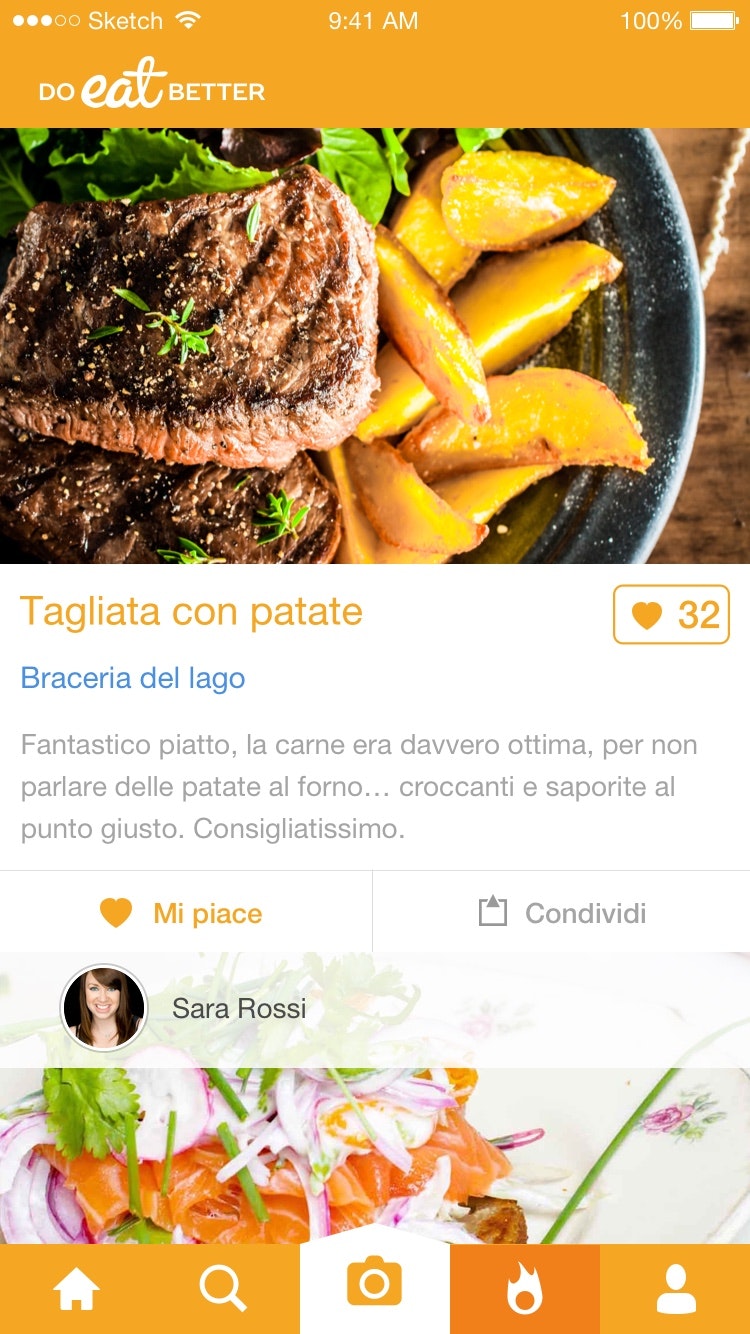750x1334 pixels.
Task: Tap the share box icon beside Condividi
Action: click(x=490, y=911)
